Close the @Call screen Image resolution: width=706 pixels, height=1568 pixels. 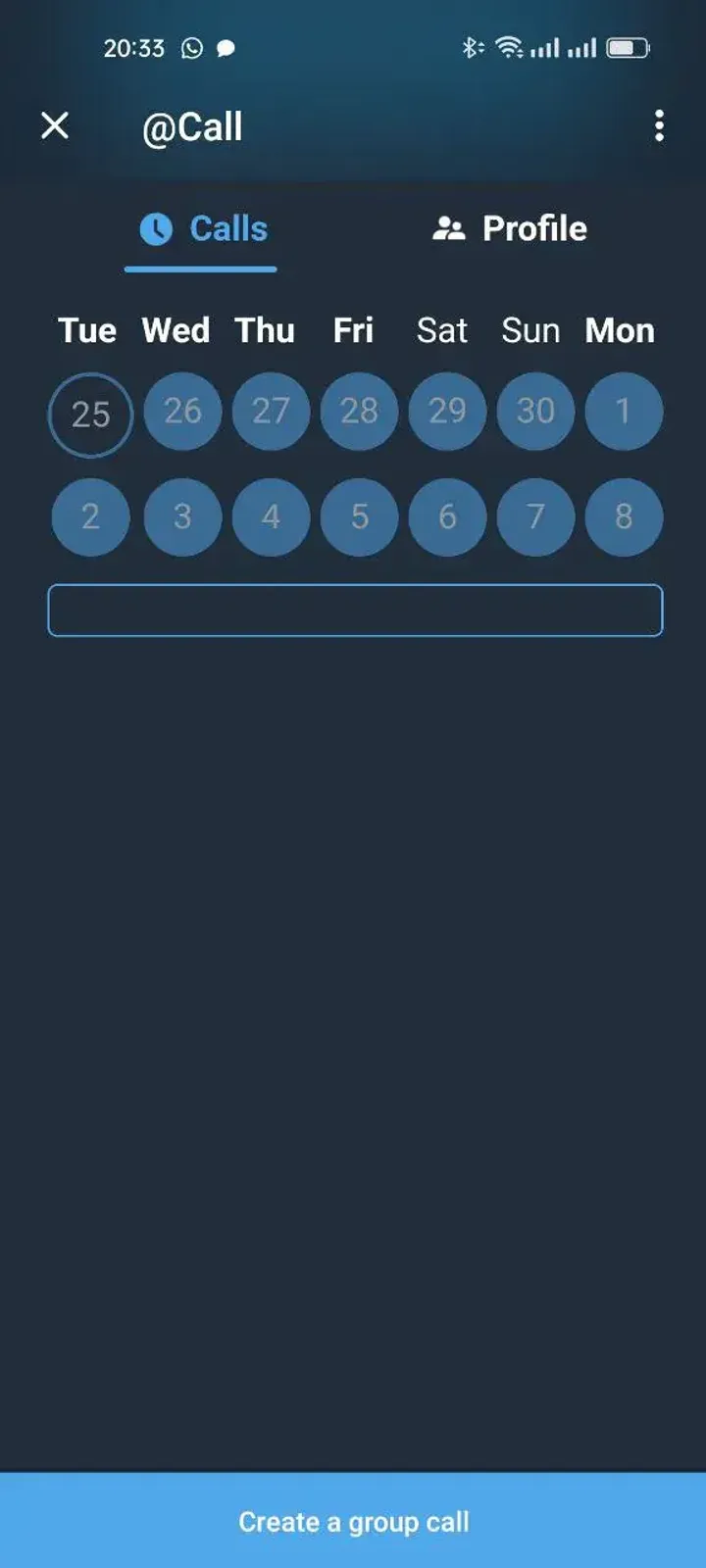pyautogui.click(x=55, y=125)
